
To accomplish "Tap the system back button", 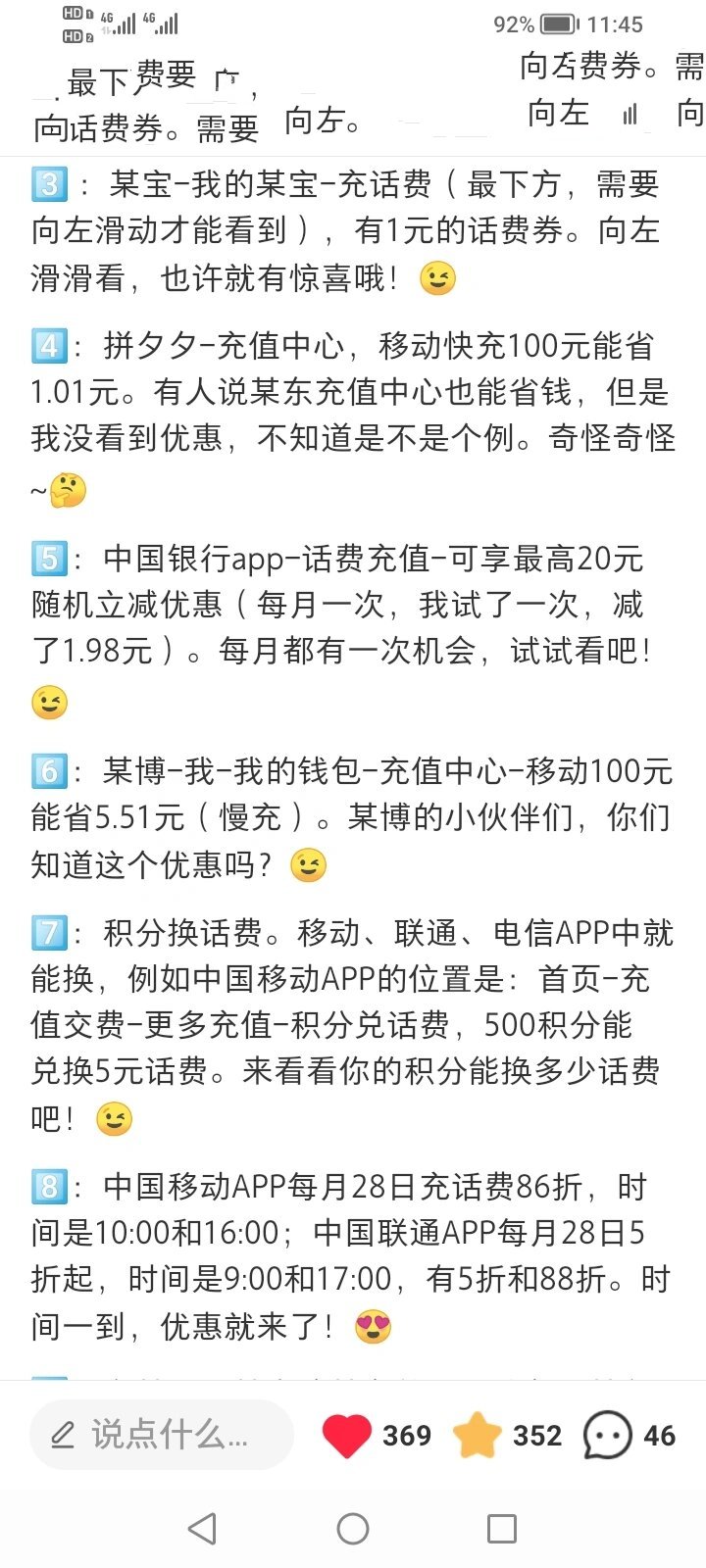I will 202,1528.
